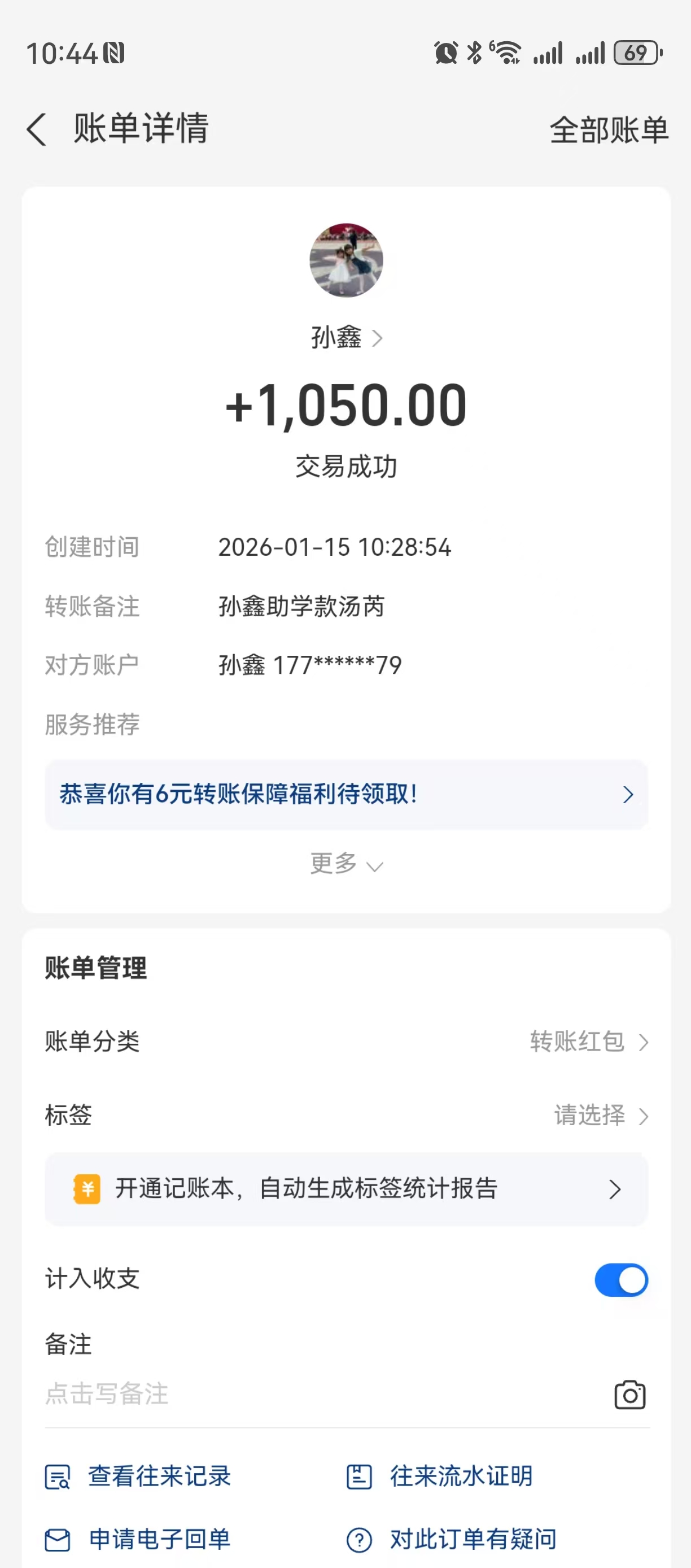Tap the Wi-Fi icon in the status bar
Screen dimensions: 691x1568
tap(507, 53)
